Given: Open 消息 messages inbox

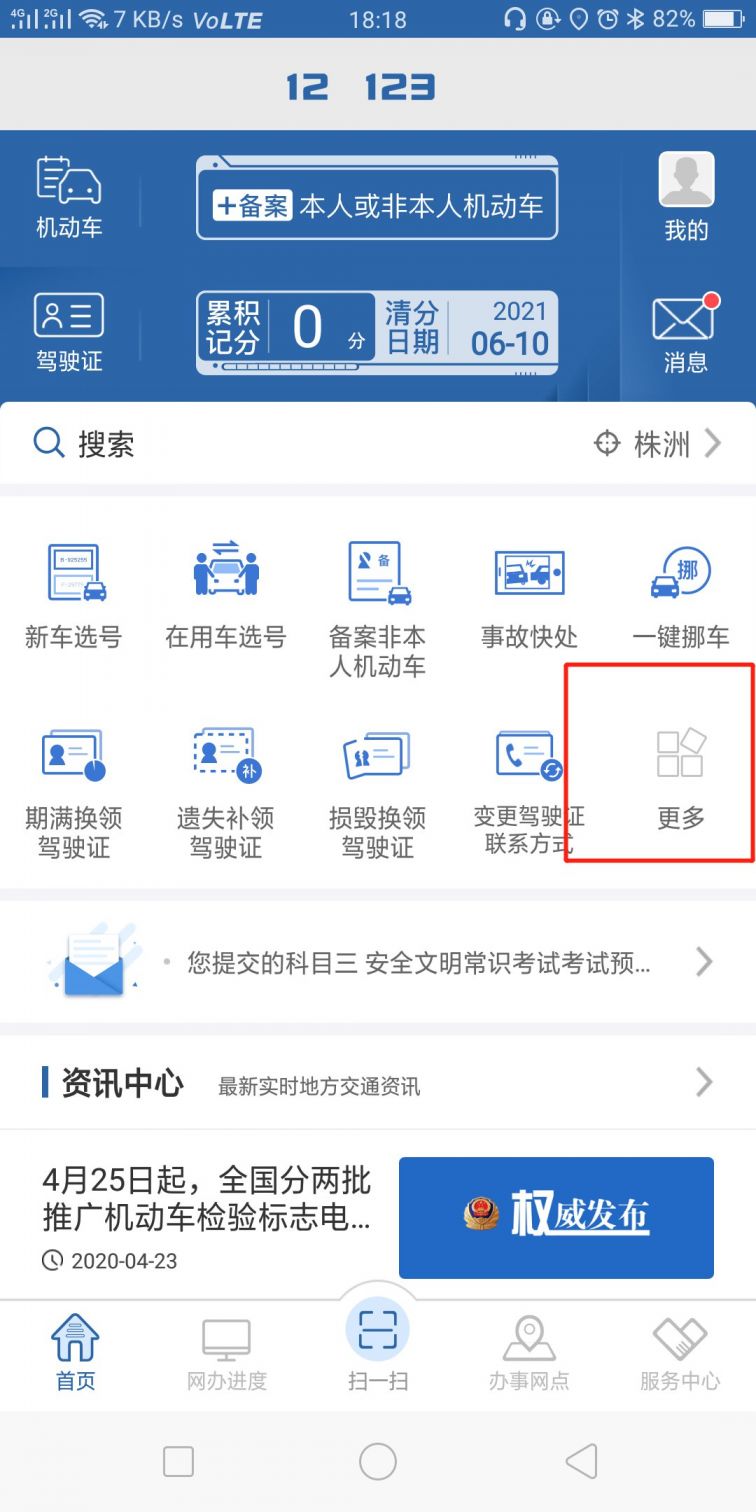Looking at the screenshot, I should (x=686, y=332).
